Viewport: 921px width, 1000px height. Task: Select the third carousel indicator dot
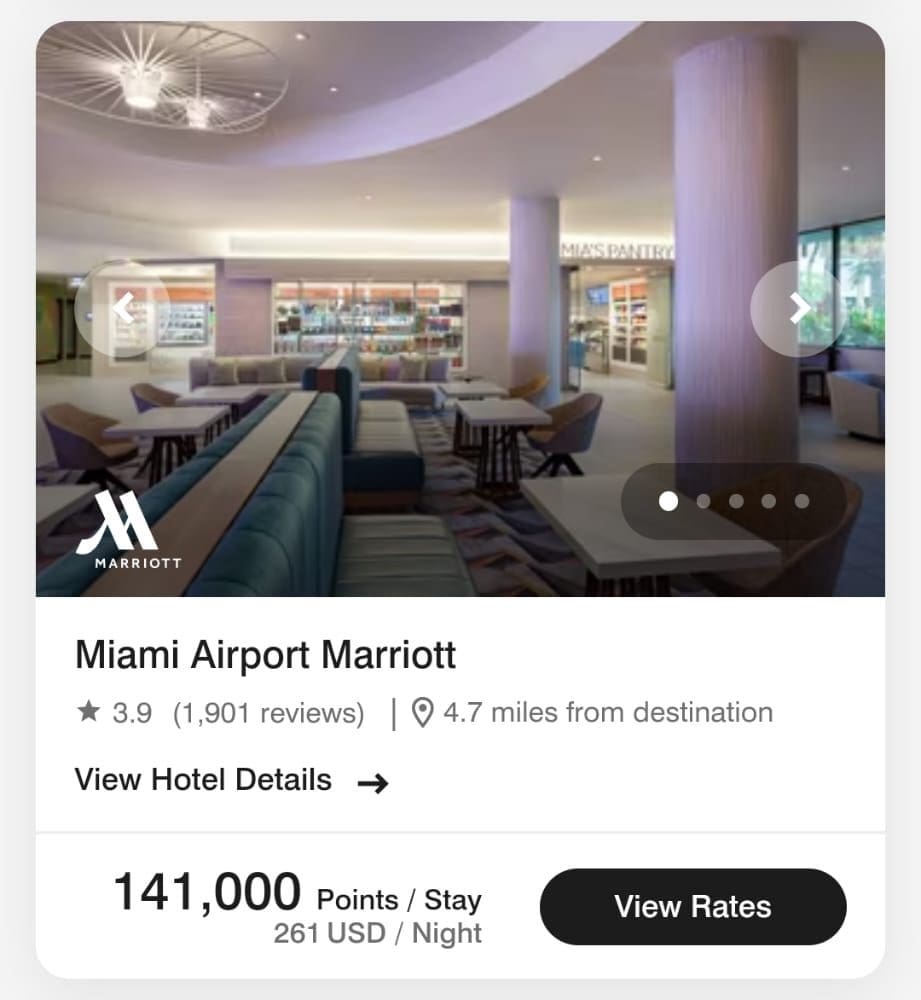(735, 500)
